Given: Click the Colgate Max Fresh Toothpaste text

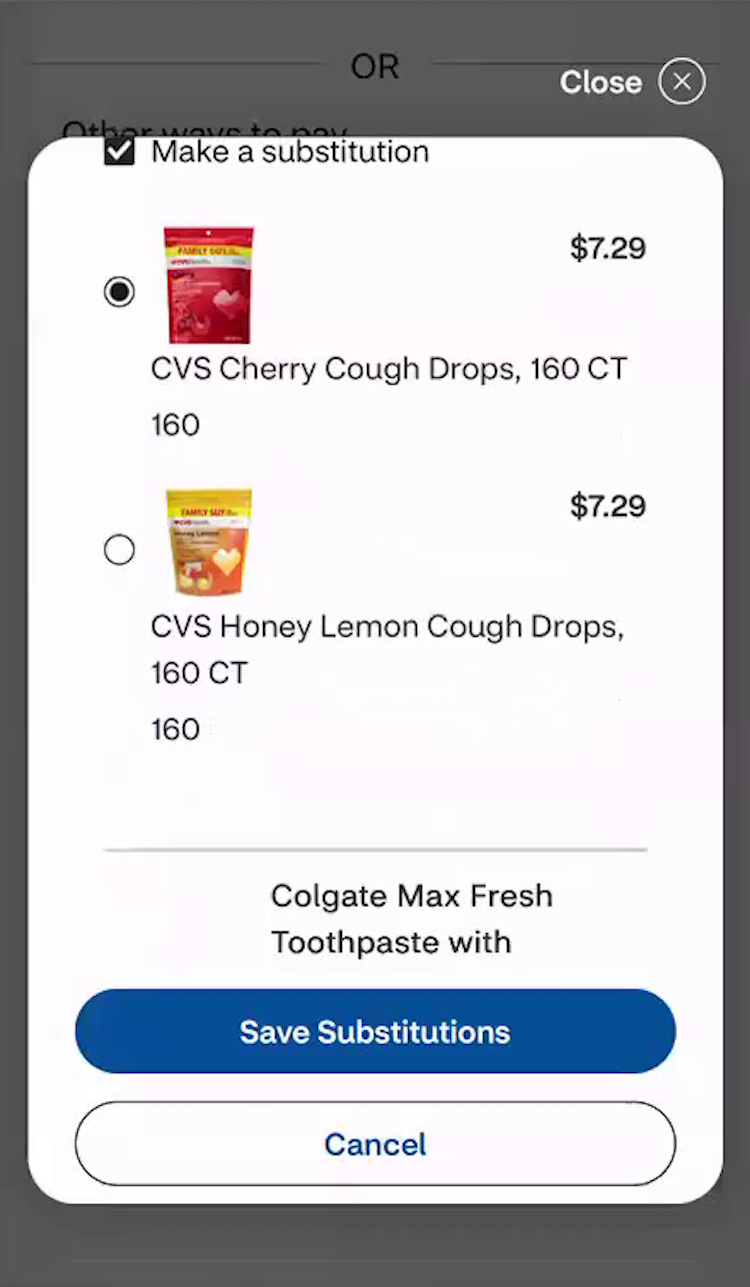Looking at the screenshot, I should (412, 918).
